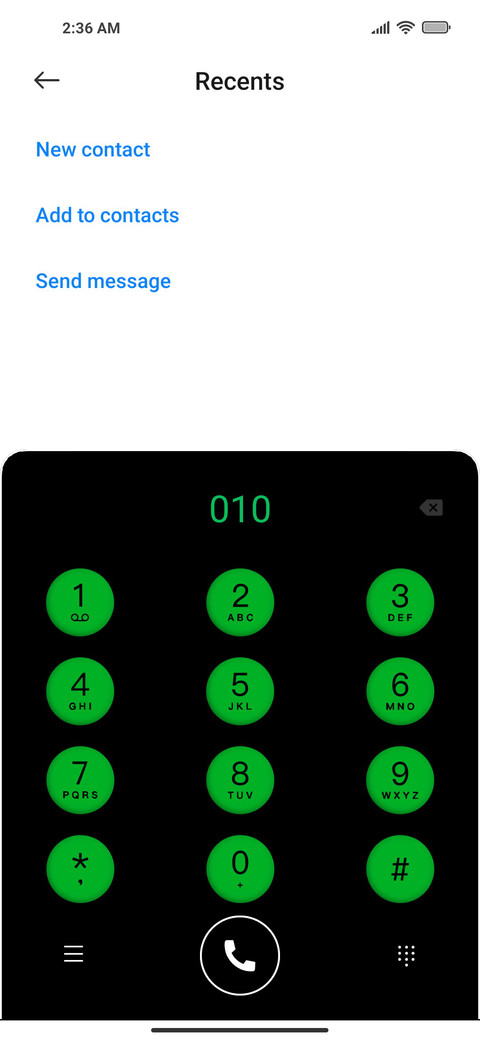This screenshot has width=480, height=1040.
Task: Hide the dial pad
Action: point(406,955)
